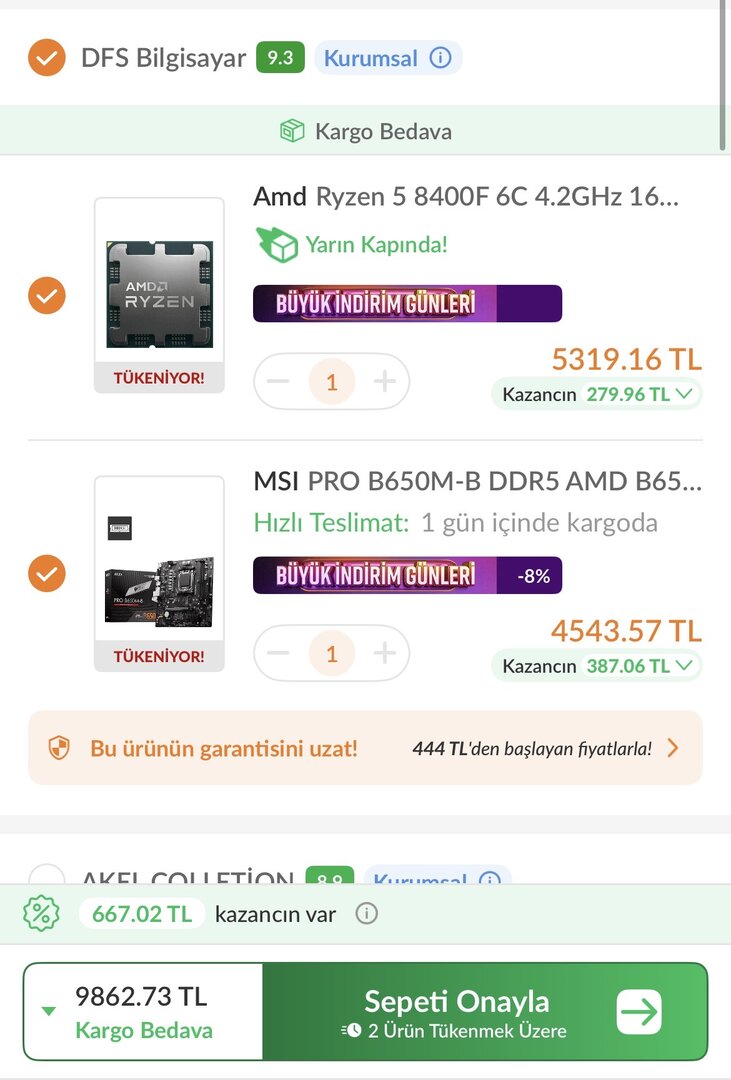This screenshot has width=731, height=1080.
Task: Deselect the Amd Ryzen 5 8400F item
Action: click(47, 296)
